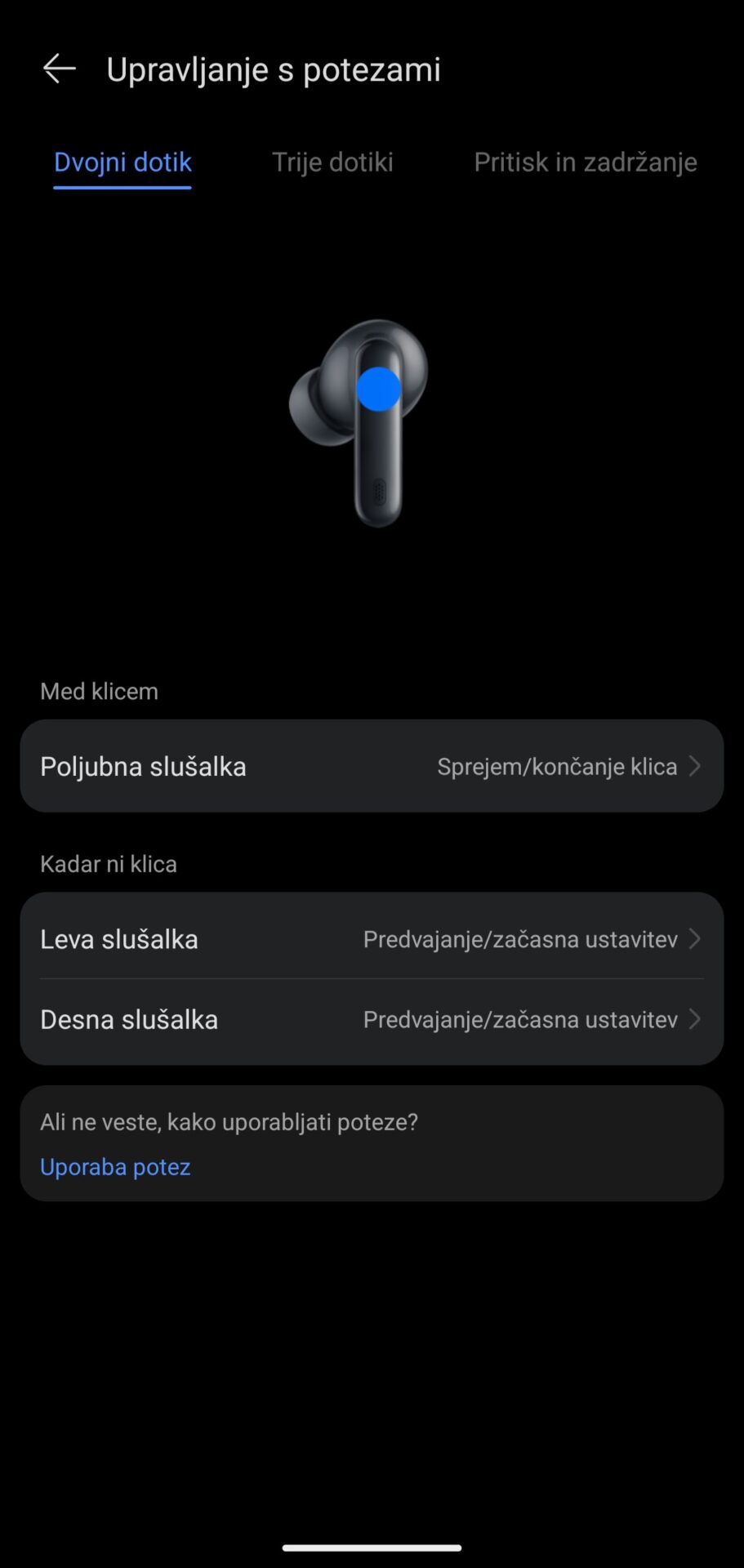
Task: Select the Pritisk in zadržanje tab
Action: click(x=585, y=162)
